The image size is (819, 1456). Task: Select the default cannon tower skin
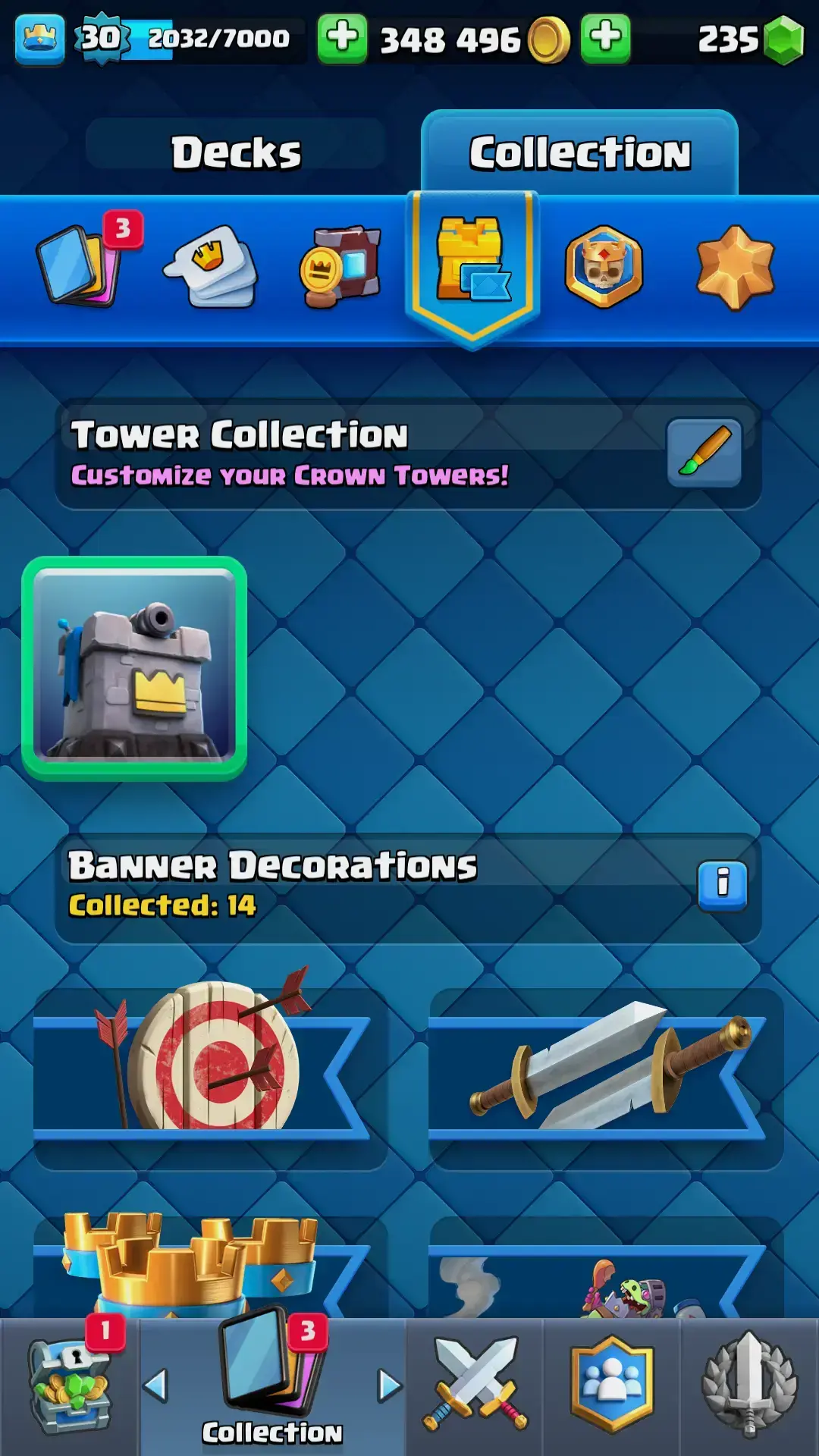134,668
